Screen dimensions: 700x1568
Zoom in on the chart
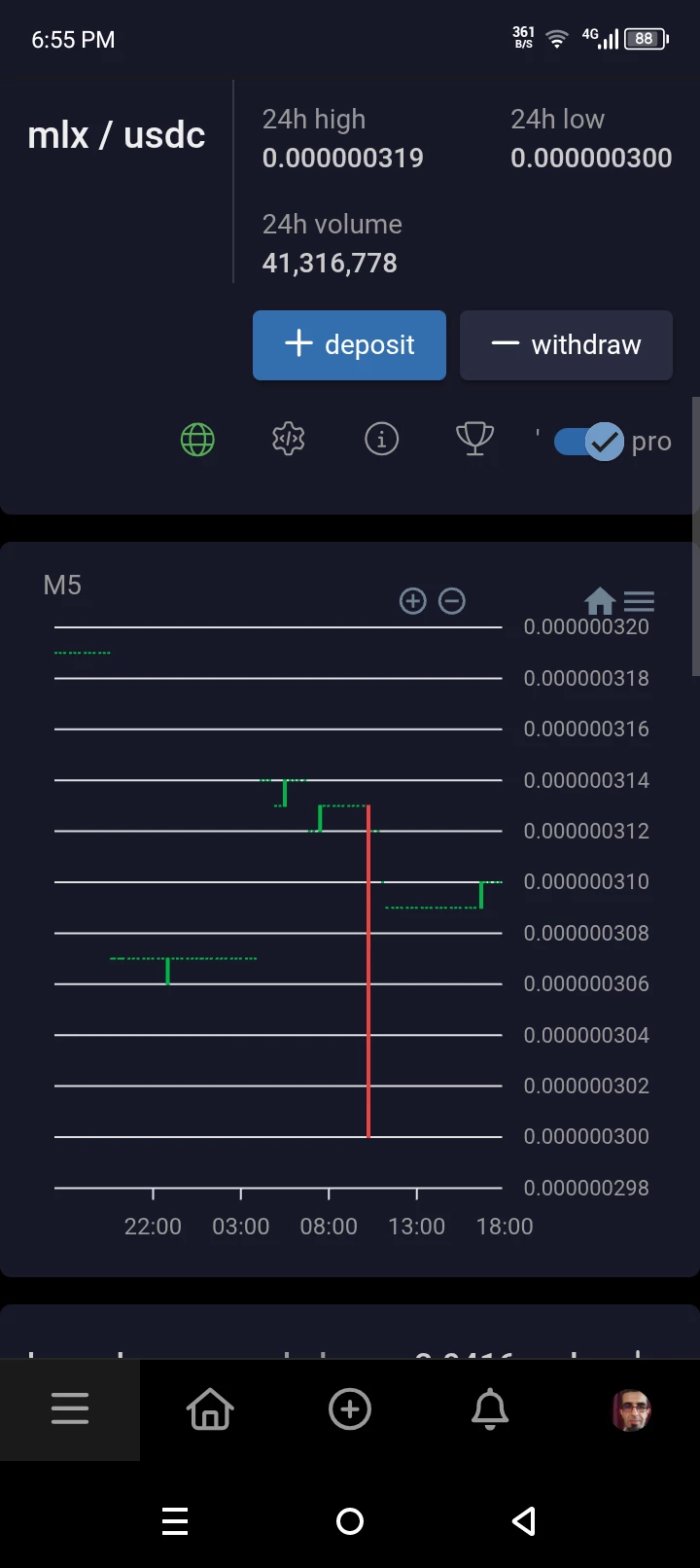pos(413,601)
